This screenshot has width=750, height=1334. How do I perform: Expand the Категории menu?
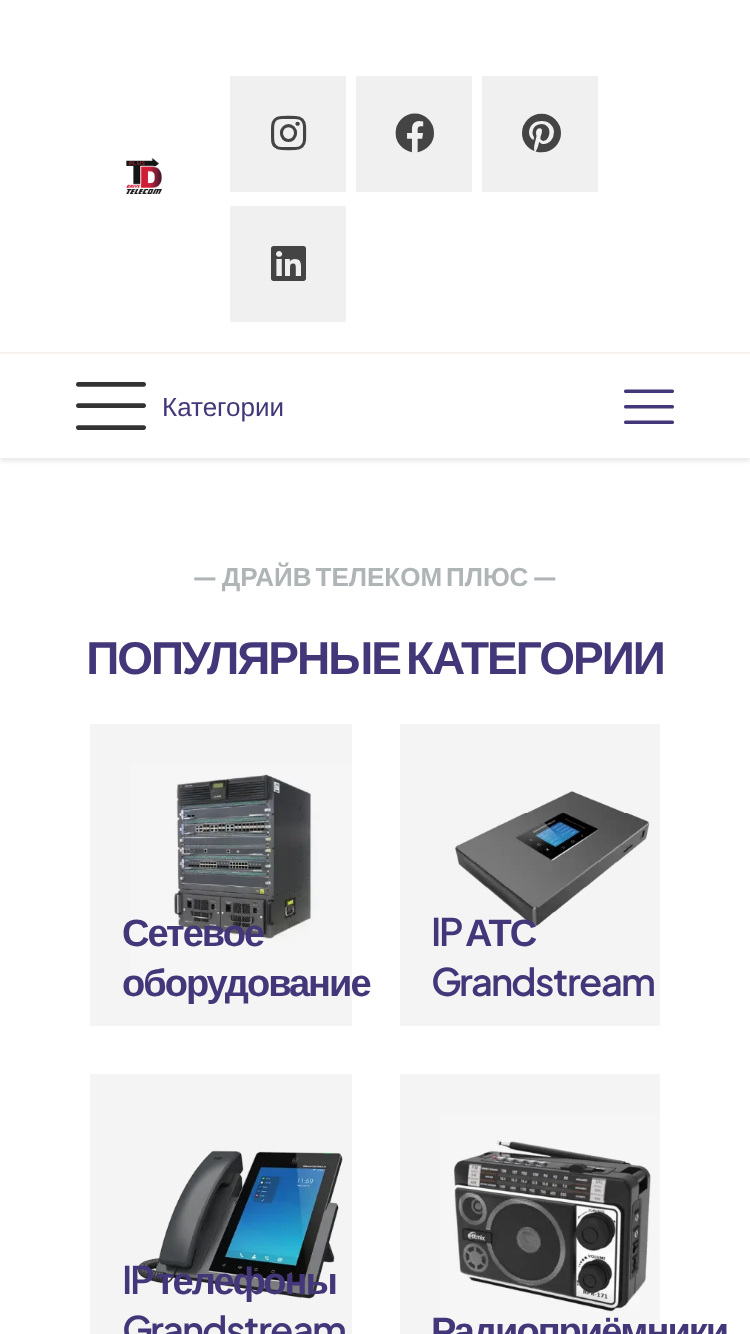coord(180,407)
